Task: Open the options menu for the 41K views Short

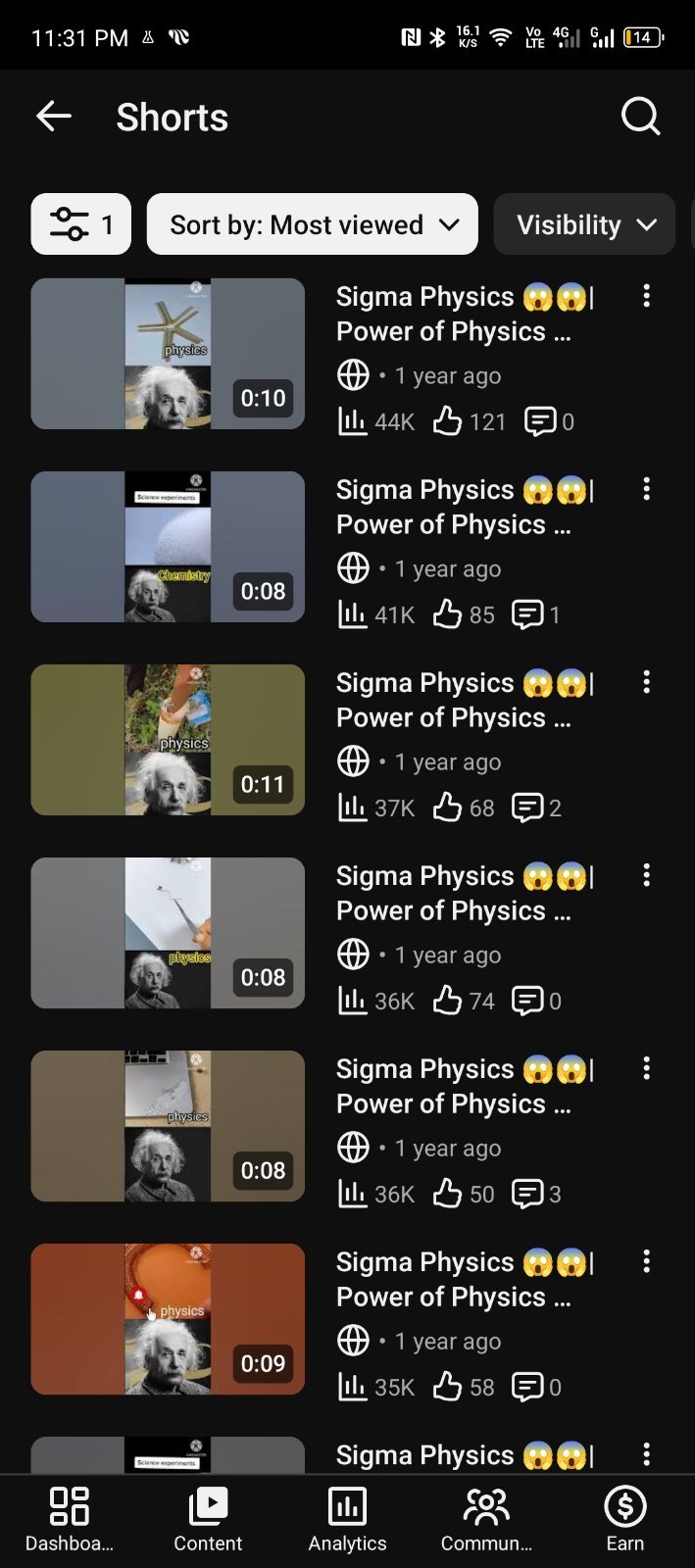Action: pyautogui.click(x=646, y=489)
